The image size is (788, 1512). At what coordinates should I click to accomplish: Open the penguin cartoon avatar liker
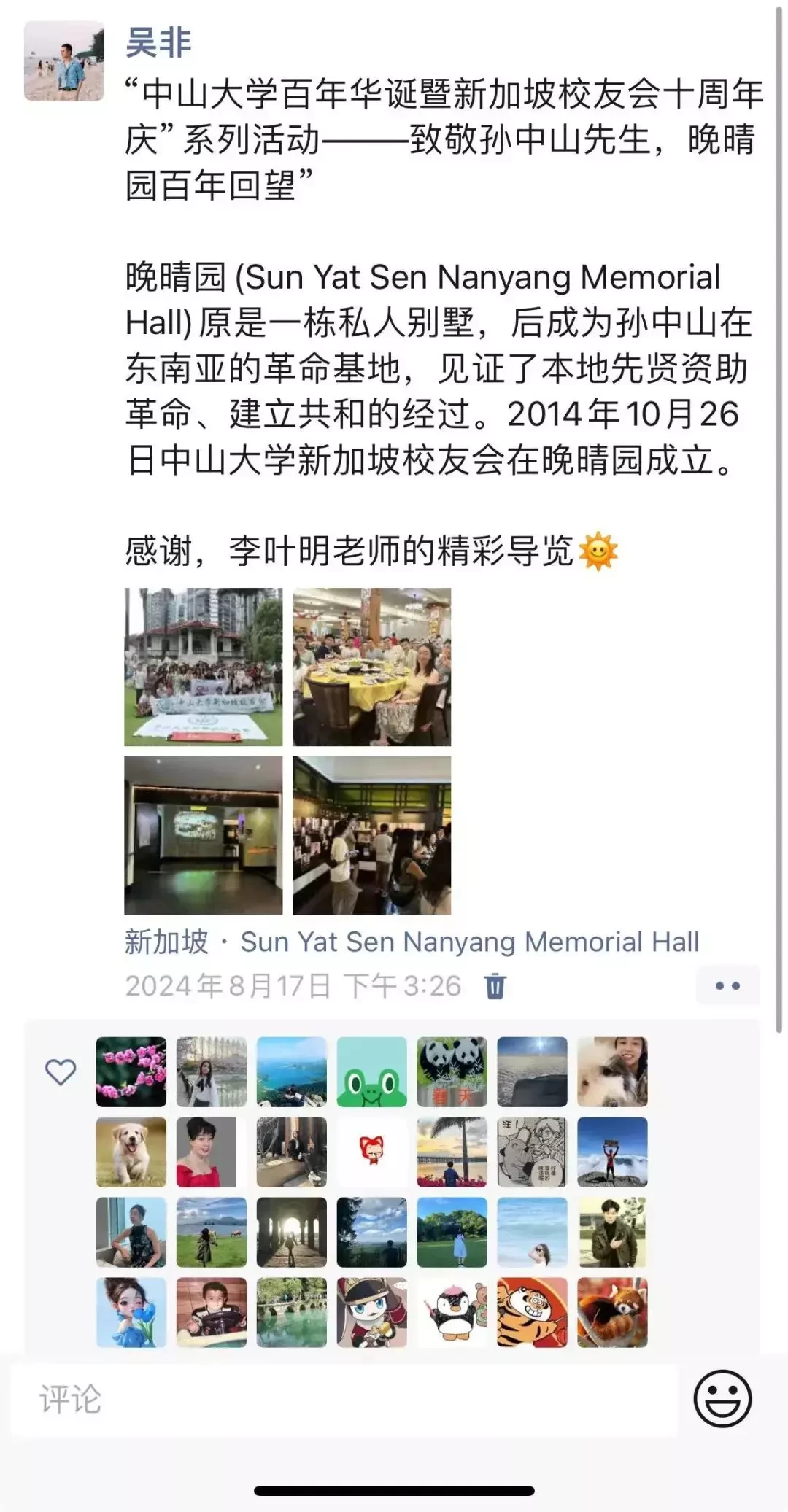(x=452, y=1312)
